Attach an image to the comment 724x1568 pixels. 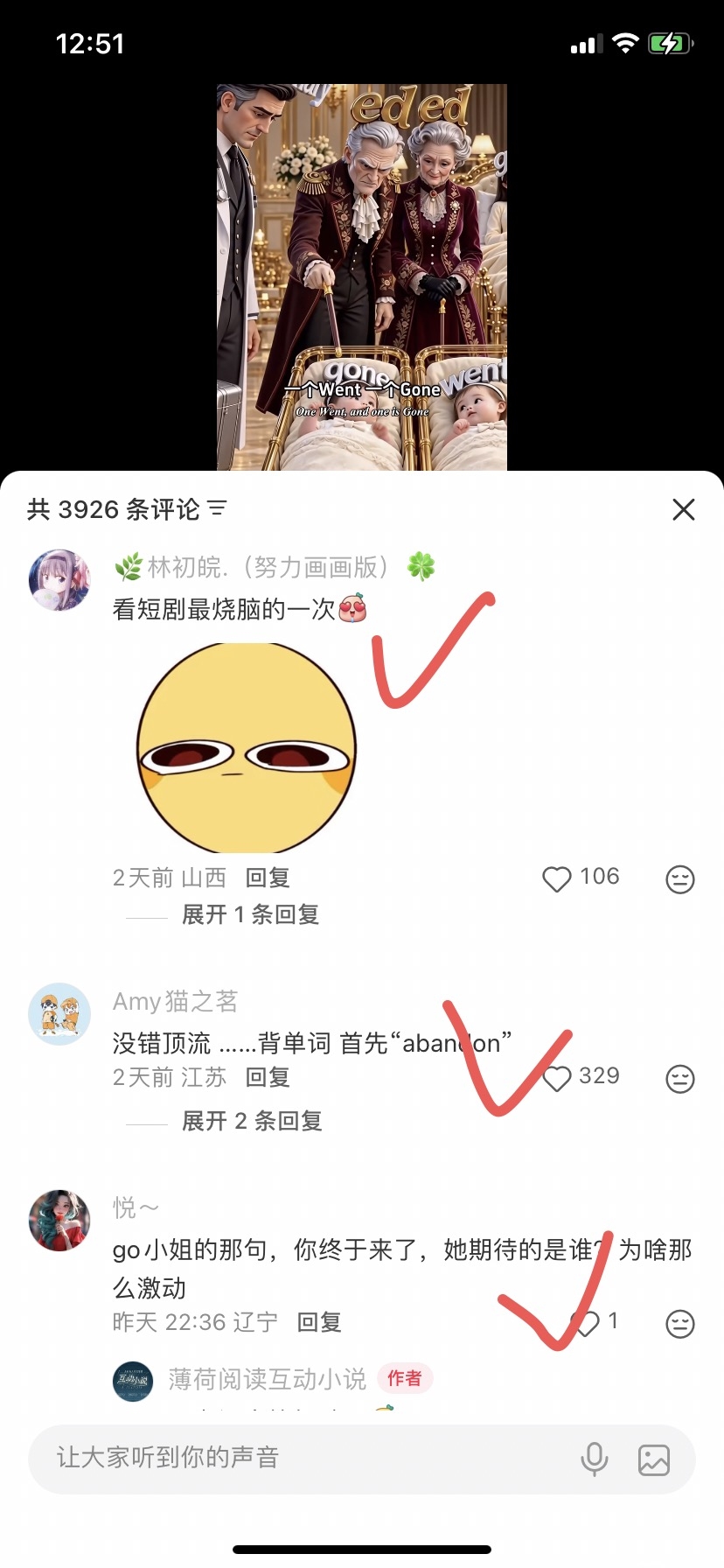pyautogui.click(x=654, y=1459)
